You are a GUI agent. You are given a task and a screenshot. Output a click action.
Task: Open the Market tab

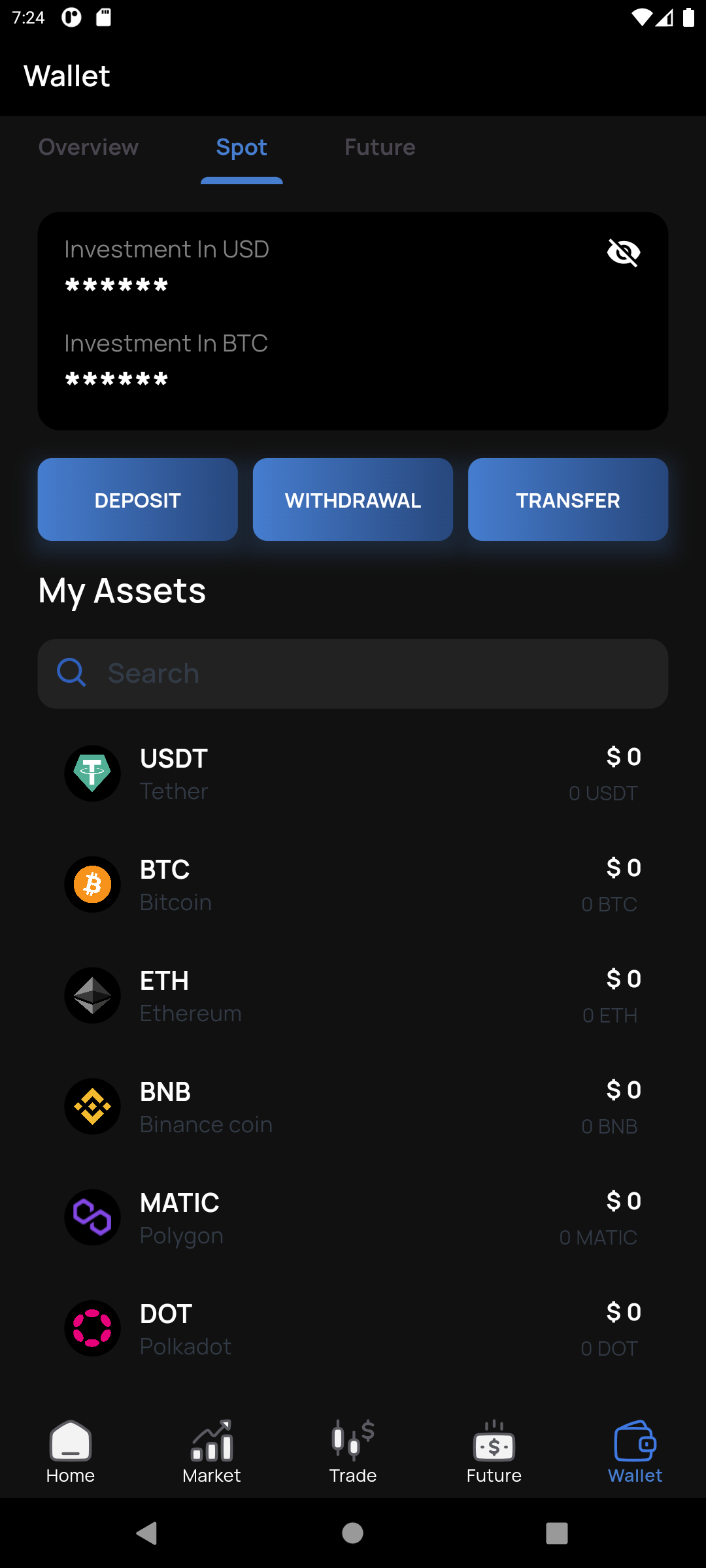coord(212,1452)
